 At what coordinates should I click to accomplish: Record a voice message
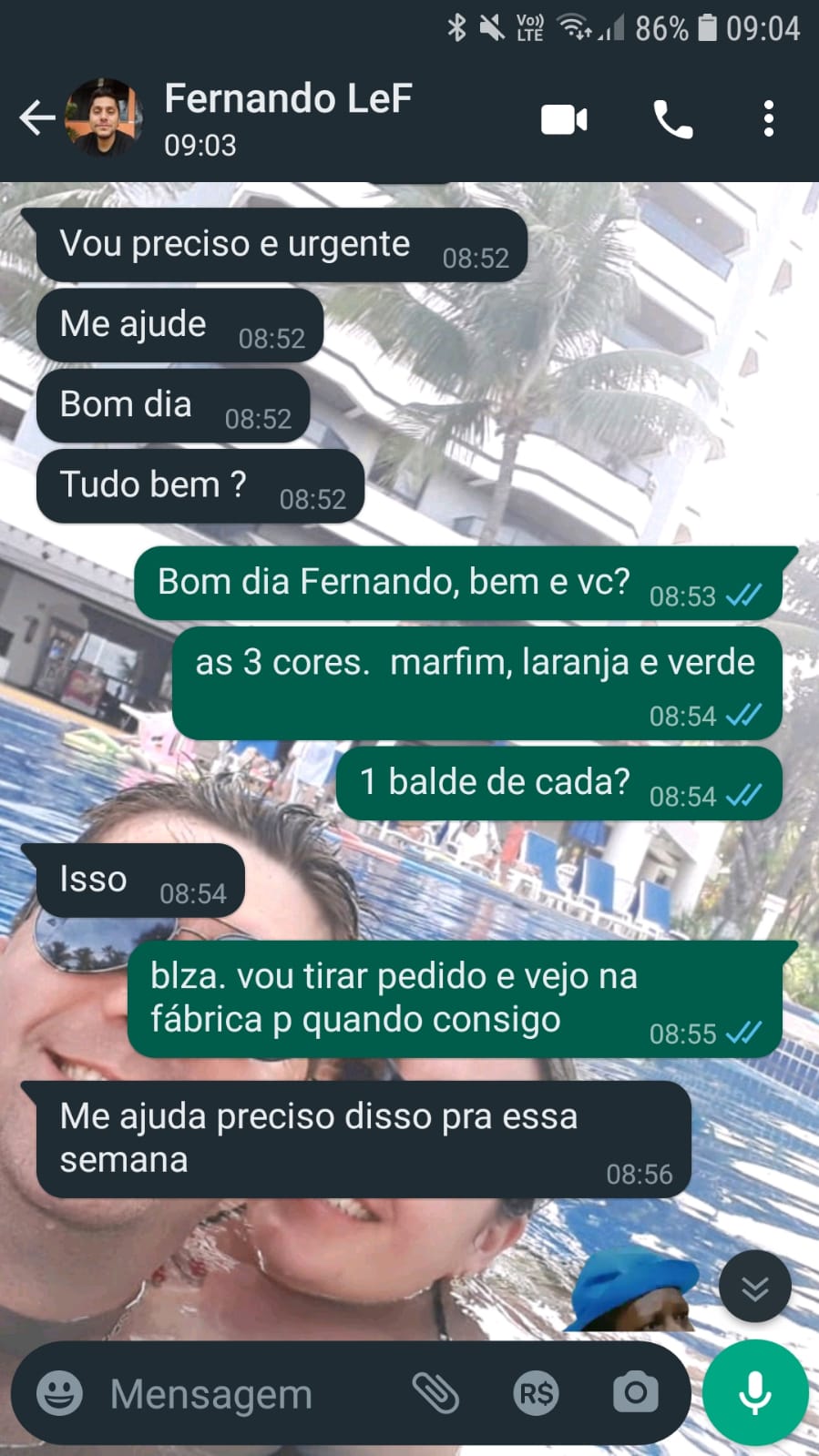point(755,1392)
